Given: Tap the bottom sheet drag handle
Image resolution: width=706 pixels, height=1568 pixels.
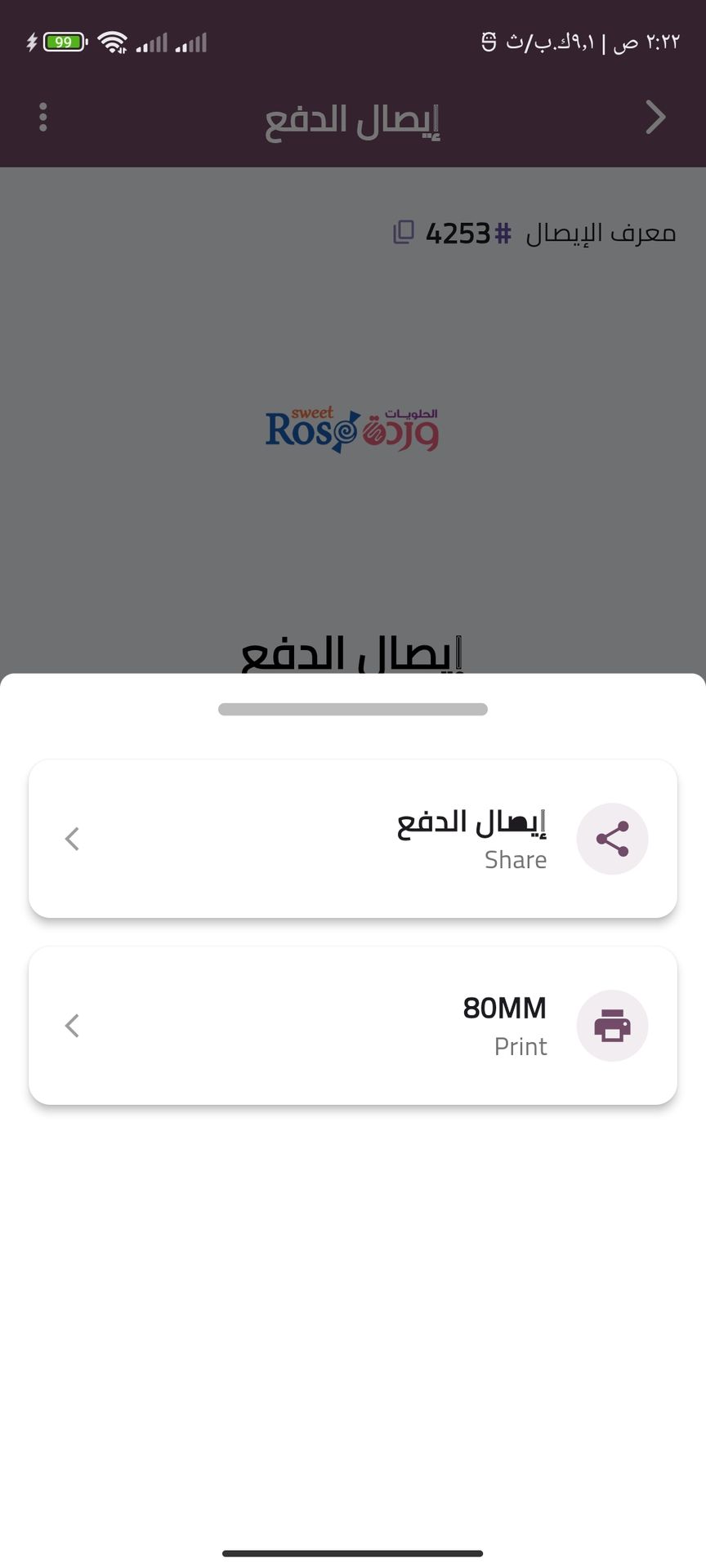Looking at the screenshot, I should pos(353,709).
